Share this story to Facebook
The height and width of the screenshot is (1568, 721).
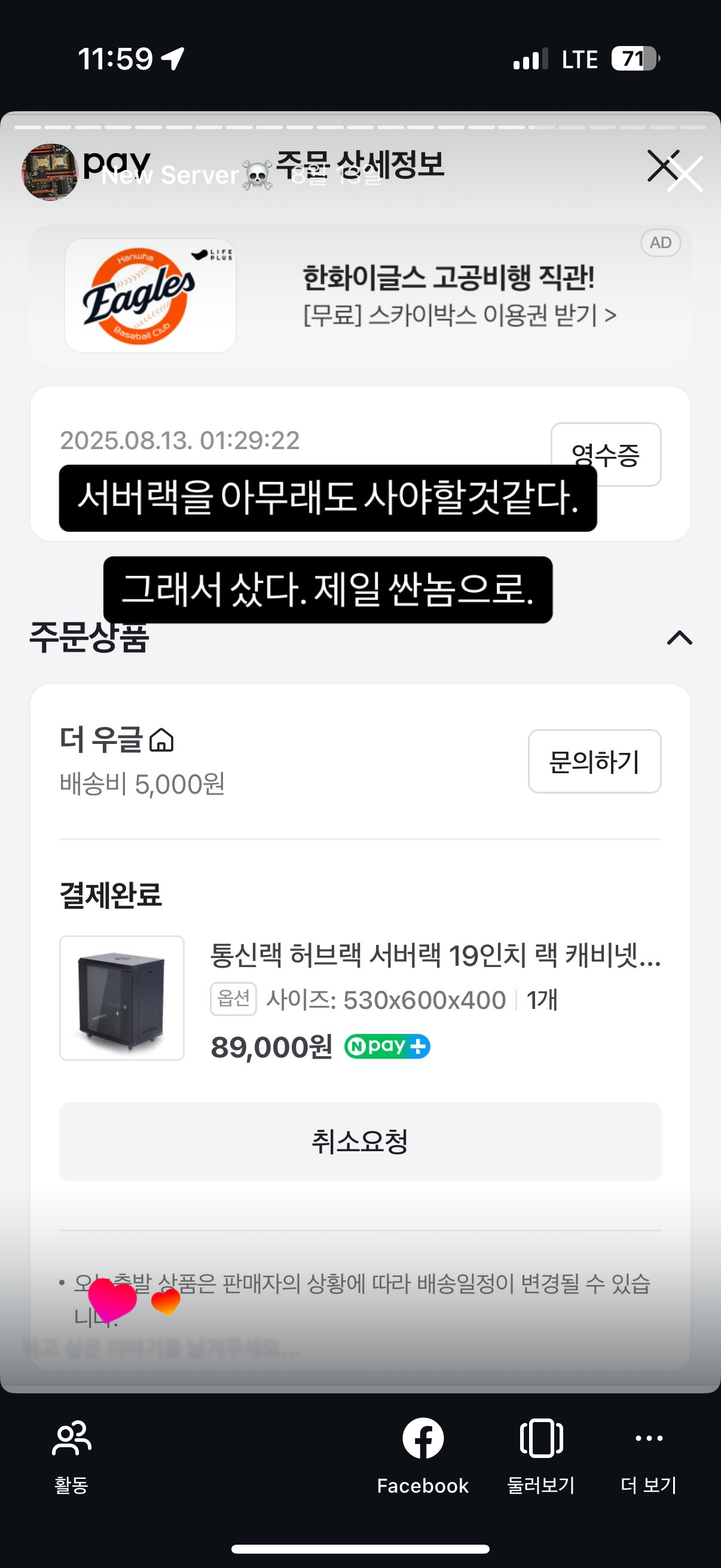[x=423, y=1456]
